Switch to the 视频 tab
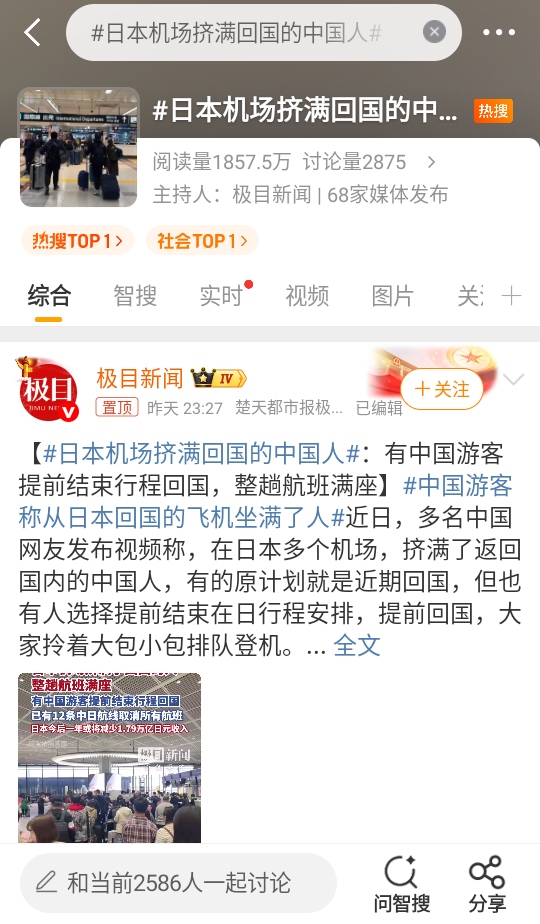This screenshot has height=924, width=540. [307, 296]
